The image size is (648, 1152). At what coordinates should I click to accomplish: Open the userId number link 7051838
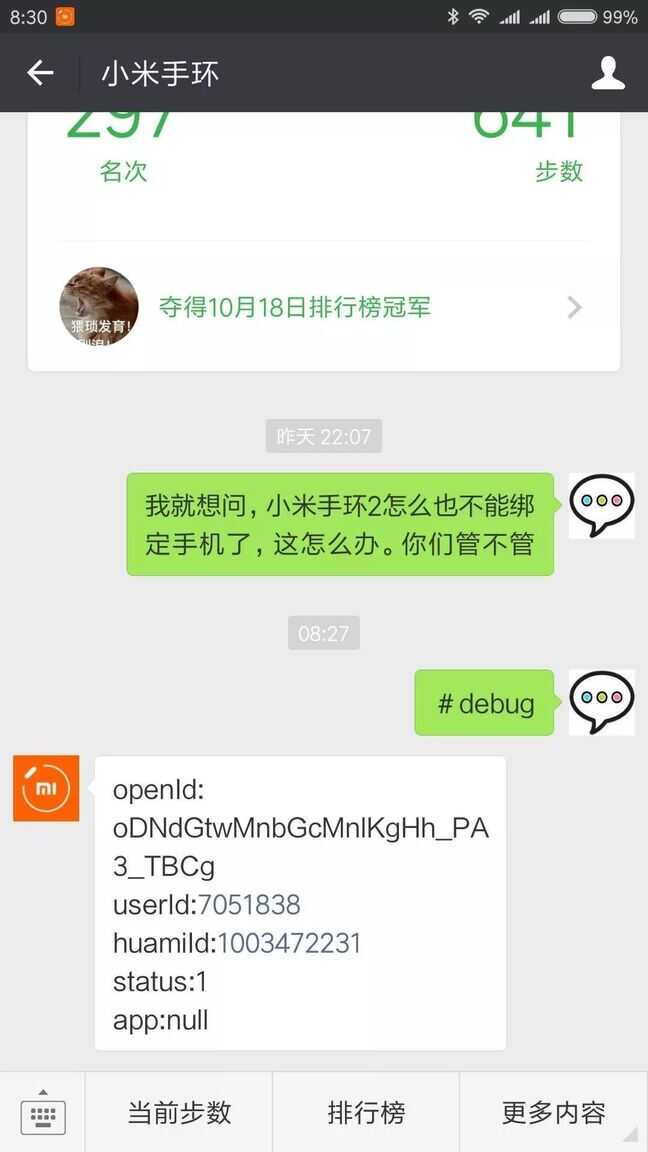coord(249,905)
